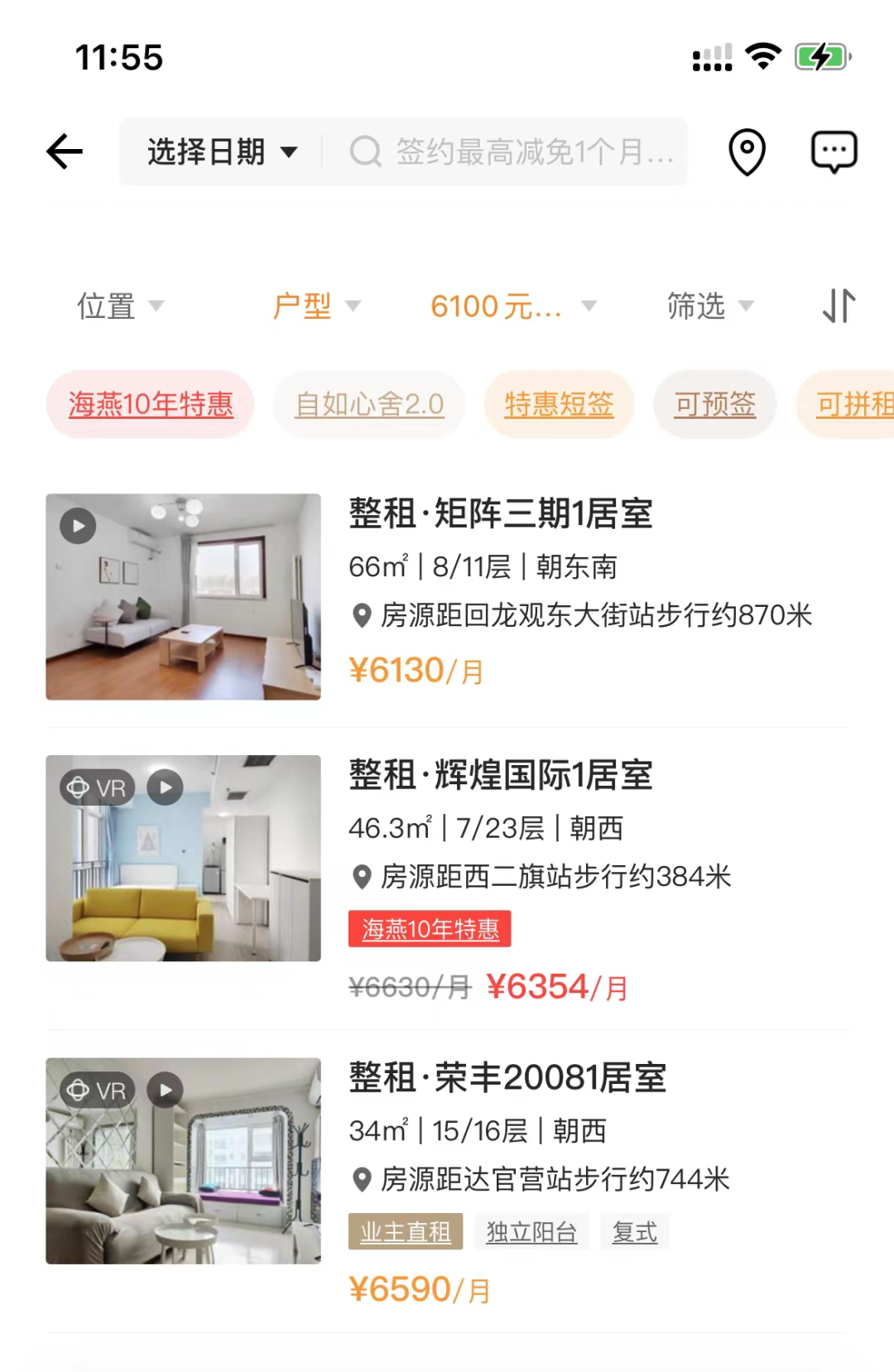894x1372 pixels.
Task: Tap the search field with 签约最高减免 hint
Action: tap(513, 152)
